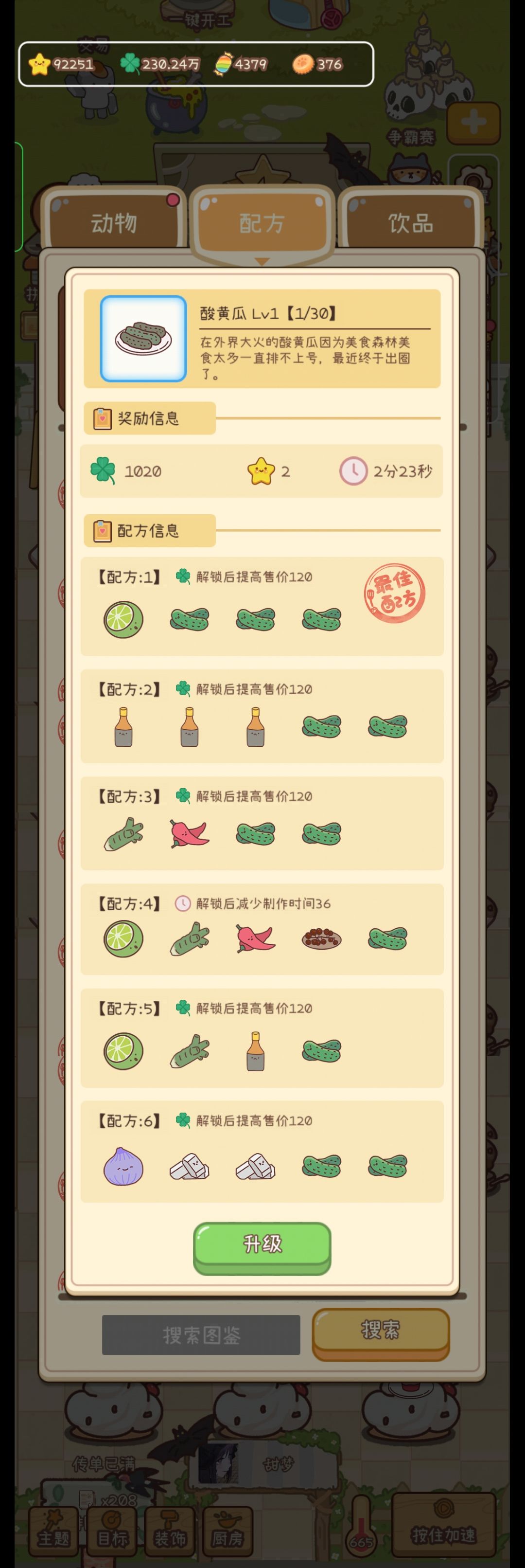The height and width of the screenshot is (1568, 525).
Task: Tap the lime ingredient in 配方:1
Action: (123, 618)
